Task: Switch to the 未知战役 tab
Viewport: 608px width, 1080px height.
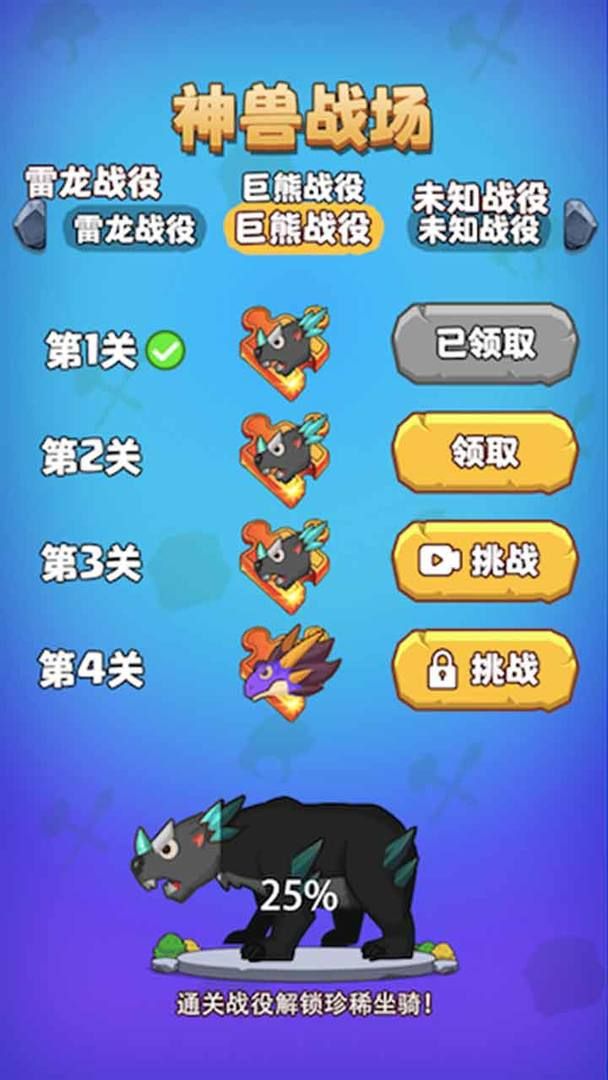Action: (478, 228)
